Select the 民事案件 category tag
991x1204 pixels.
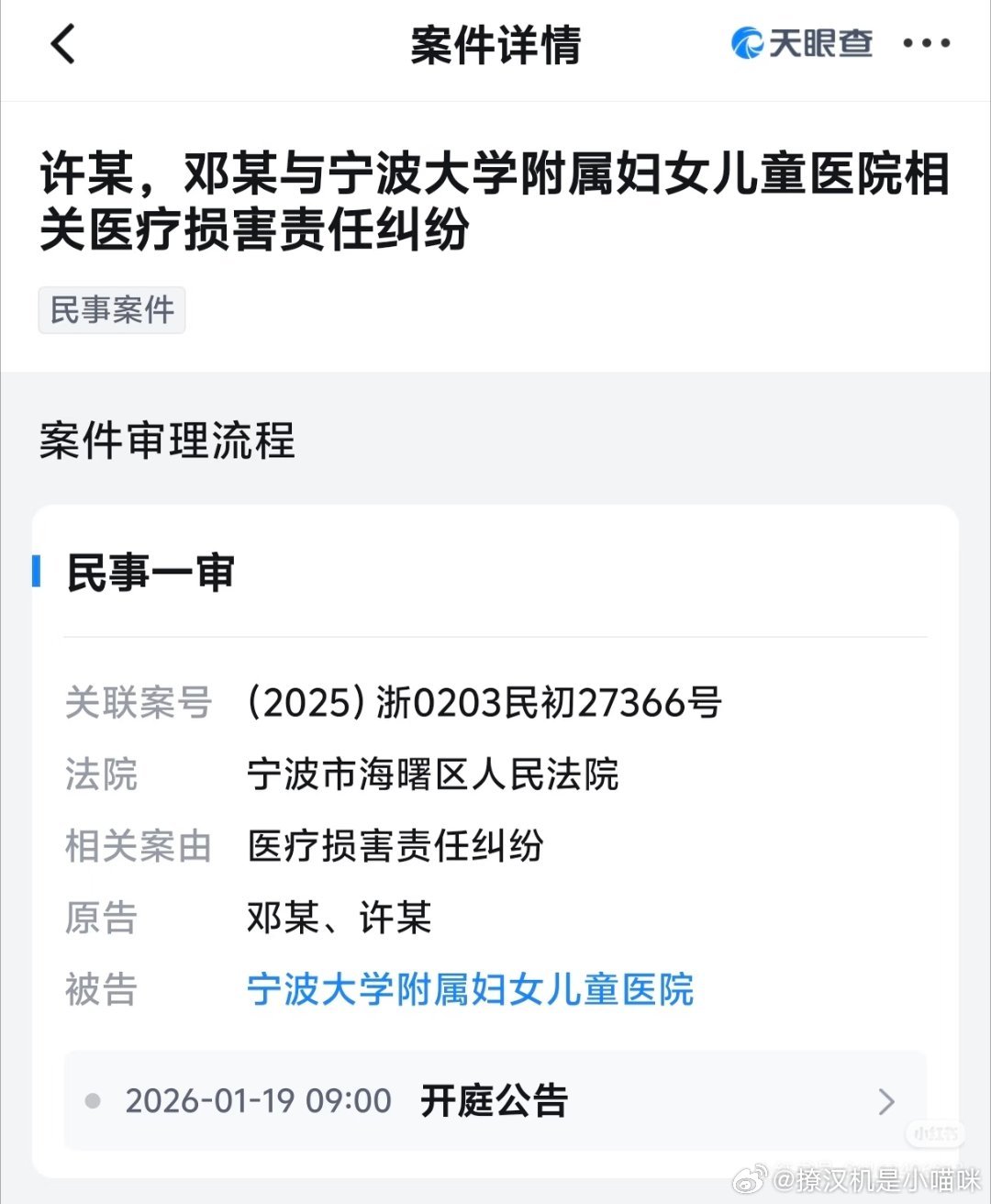coord(111,311)
